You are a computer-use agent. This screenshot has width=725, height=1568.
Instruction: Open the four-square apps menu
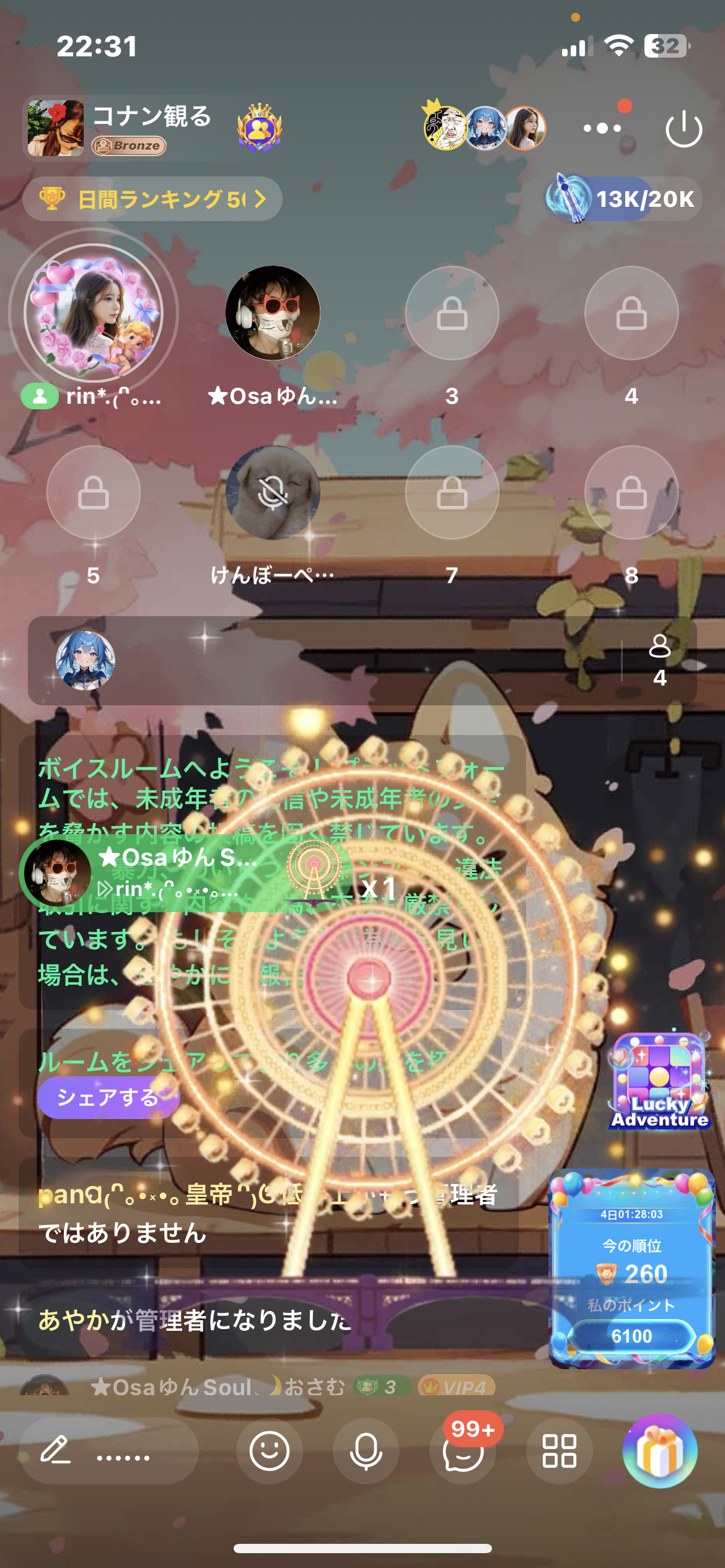(560, 1451)
